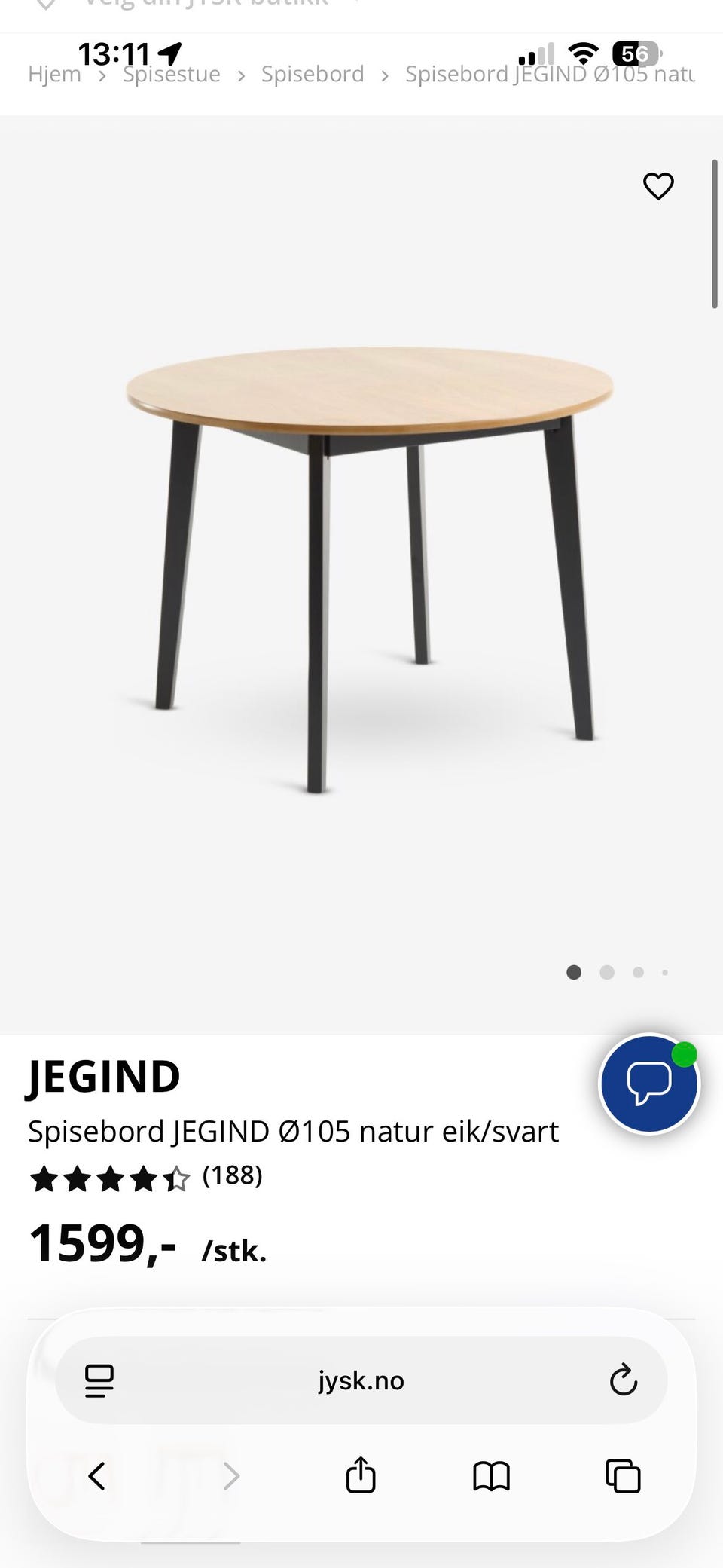Show all open Safari tabs
This screenshot has height=1568, width=723.
tap(623, 1475)
